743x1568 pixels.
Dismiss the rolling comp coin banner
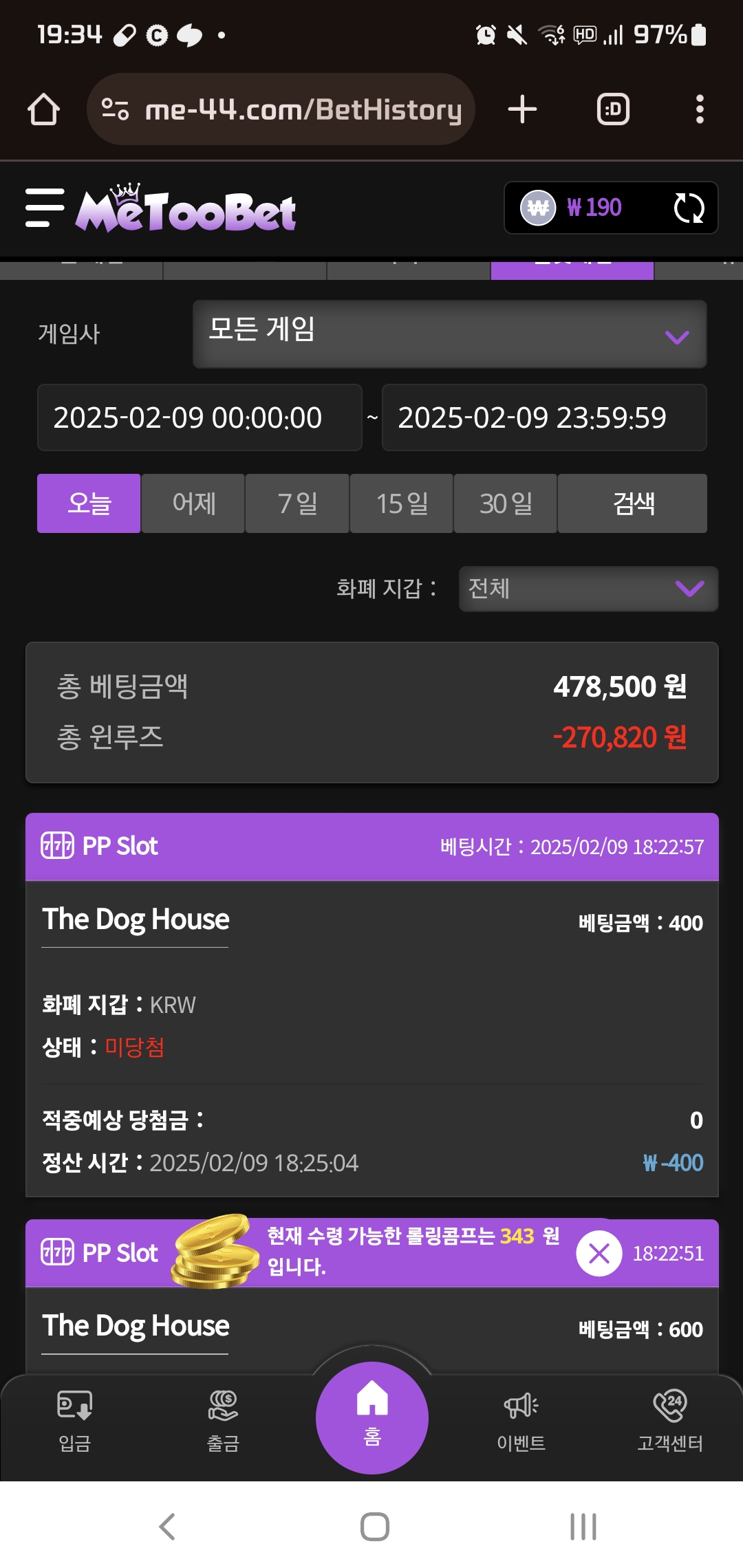coord(599,1254)
